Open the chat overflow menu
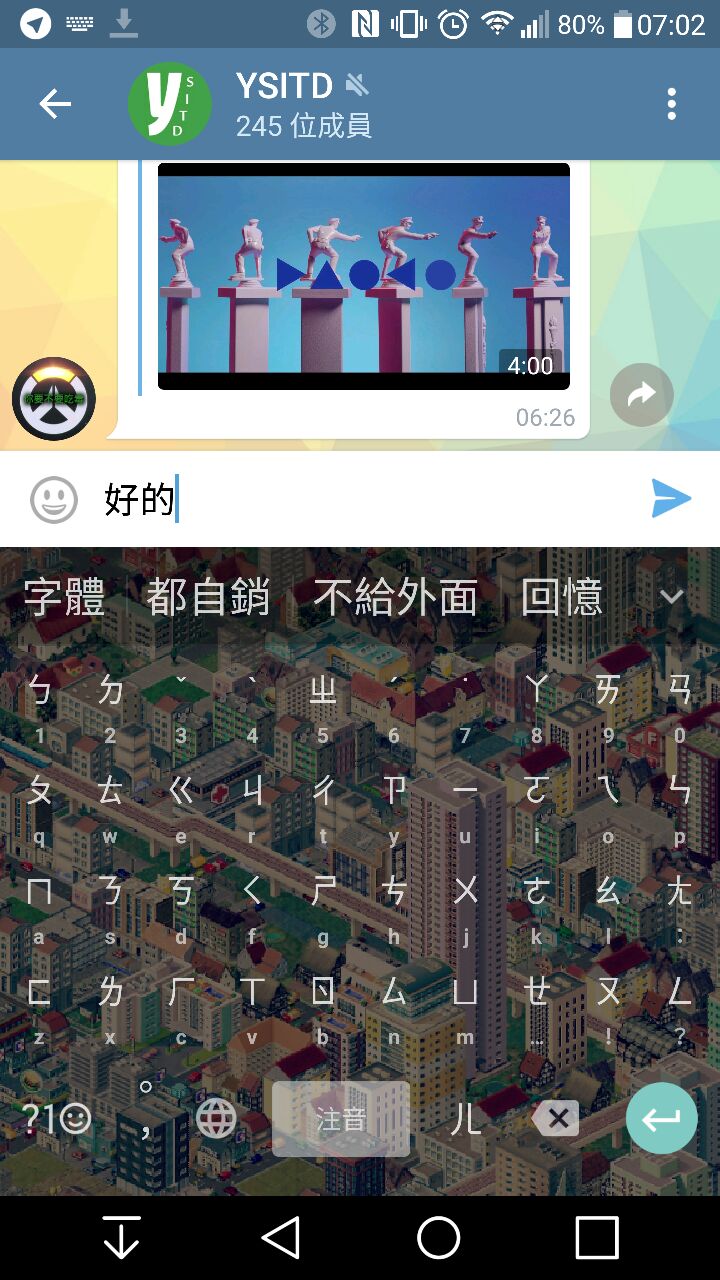This screenshot has height=1280, width=720. coord(671,104)
